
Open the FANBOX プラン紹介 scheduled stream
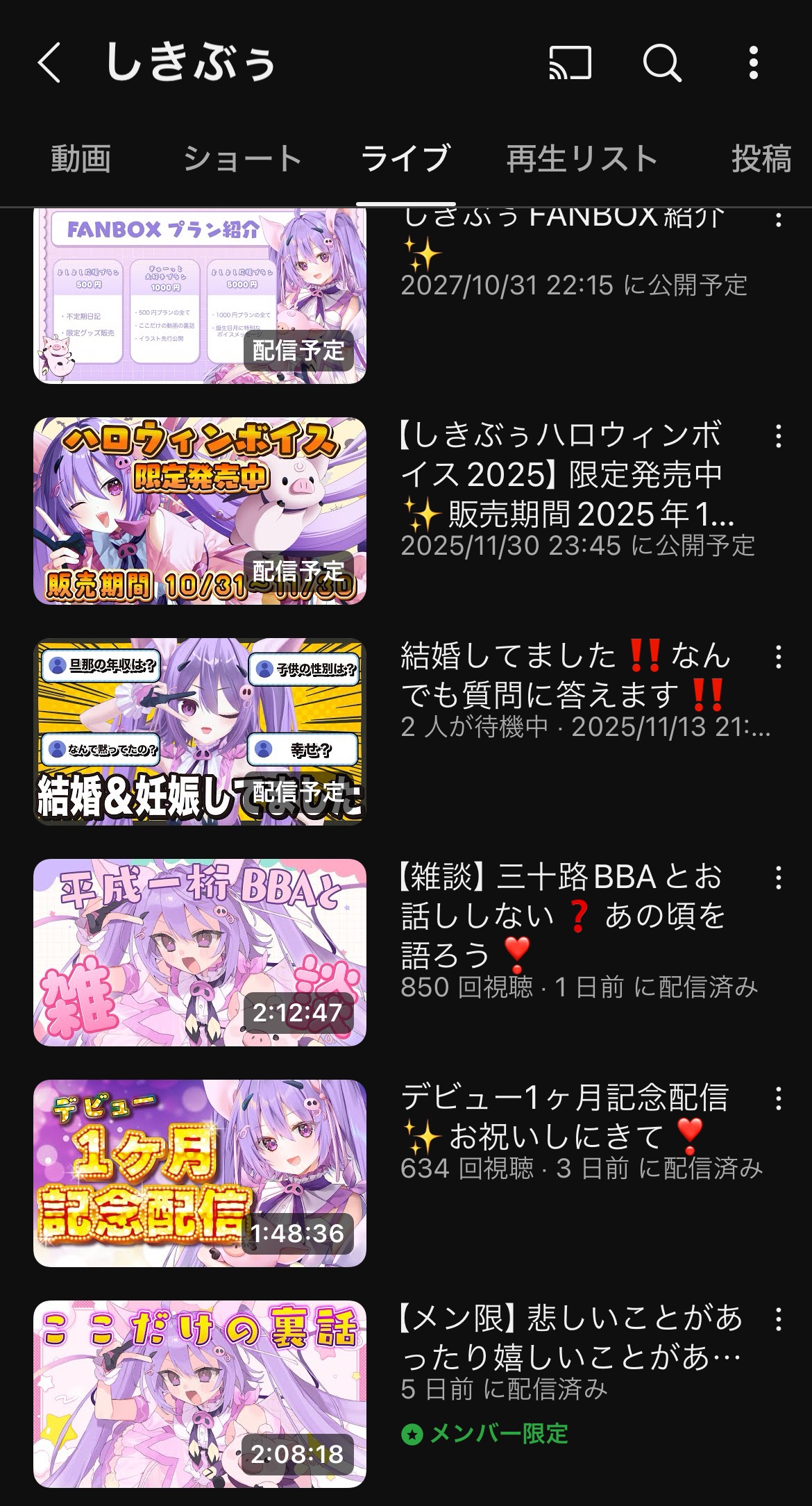pyautogui.click(x=200, y=295)
